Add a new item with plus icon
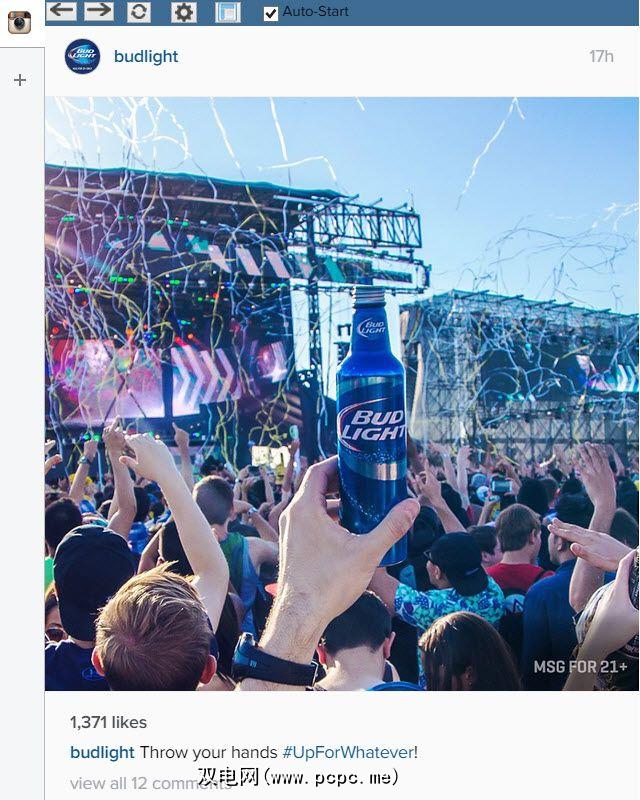Viewport: 640px width, 800px height. (20, 80)
